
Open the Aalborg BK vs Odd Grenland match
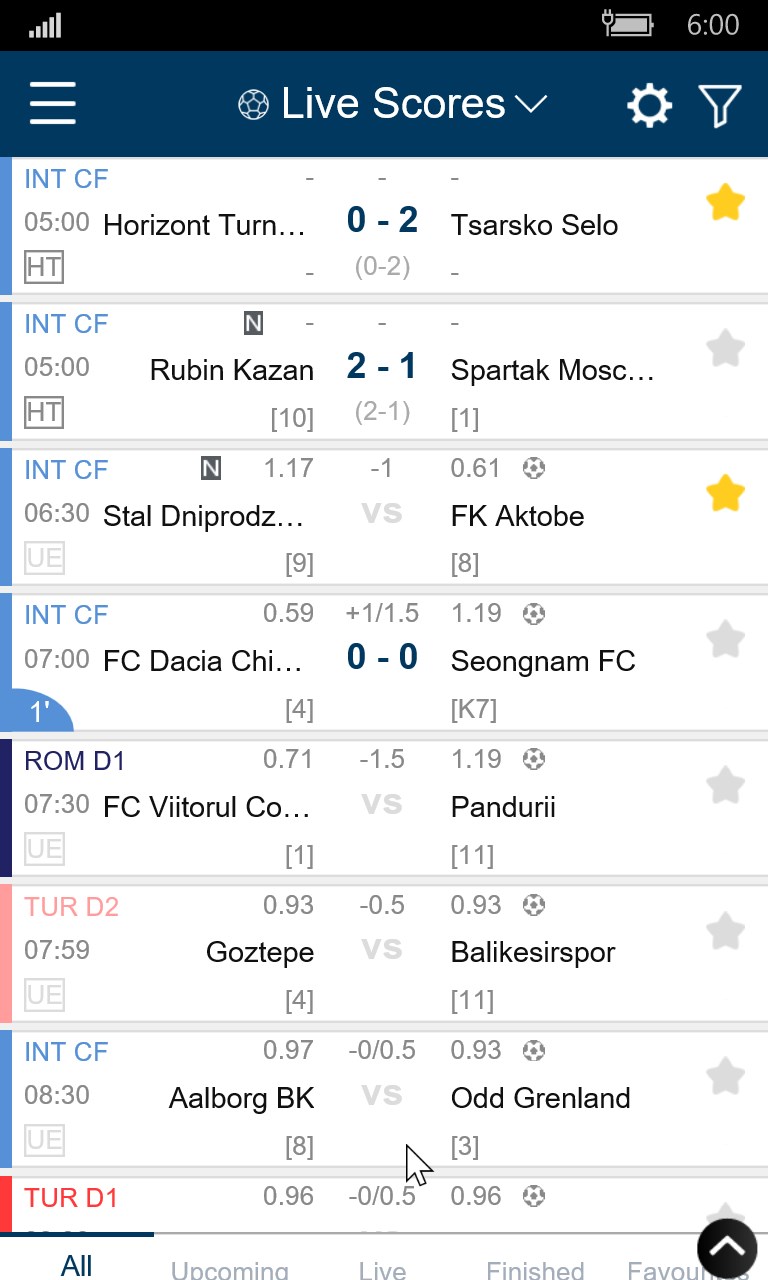coord(380,1098)
